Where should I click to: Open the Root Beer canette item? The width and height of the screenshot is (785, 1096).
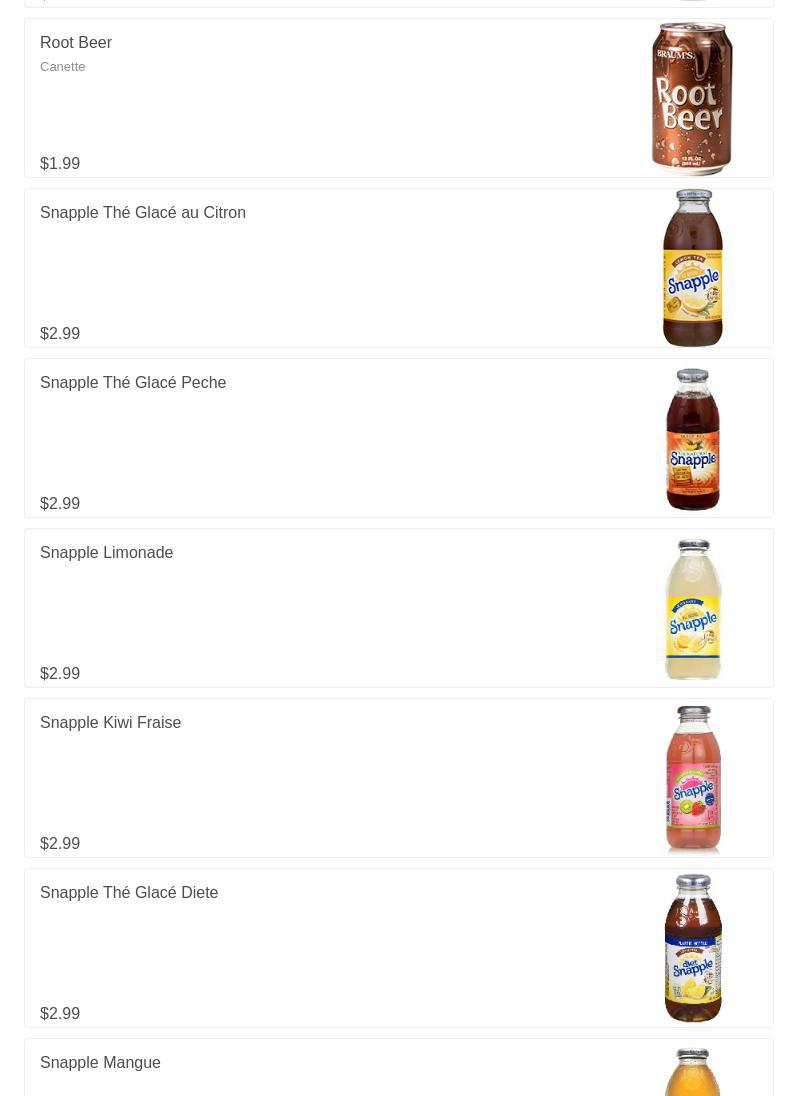click(x=398, y=98)
